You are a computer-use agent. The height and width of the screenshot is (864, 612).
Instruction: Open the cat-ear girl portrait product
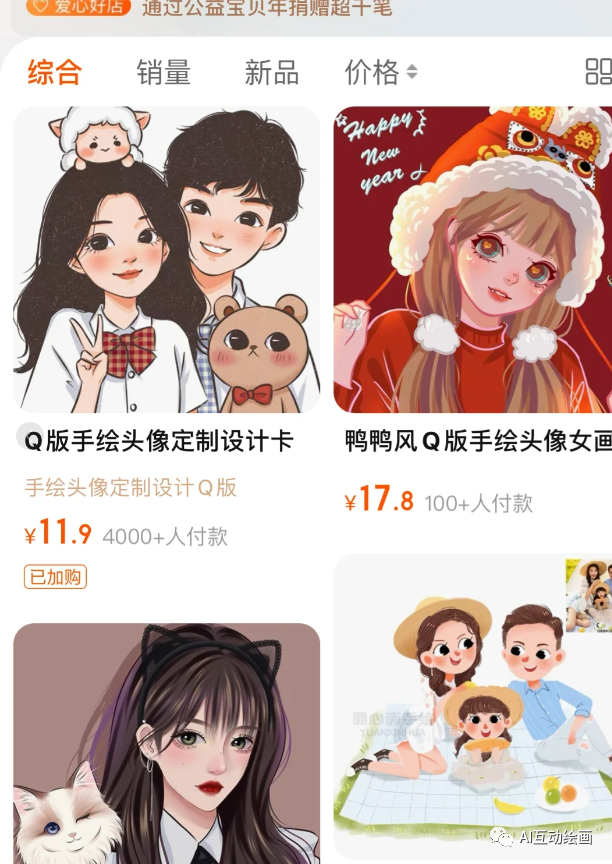tap(166, 745)
